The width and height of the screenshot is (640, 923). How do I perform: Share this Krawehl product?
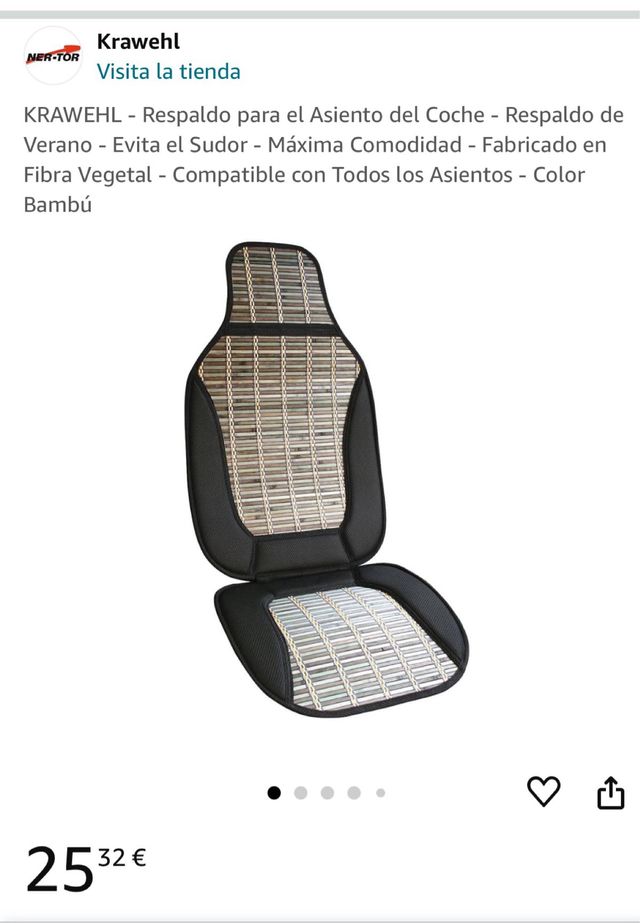[x=610, y=793]
